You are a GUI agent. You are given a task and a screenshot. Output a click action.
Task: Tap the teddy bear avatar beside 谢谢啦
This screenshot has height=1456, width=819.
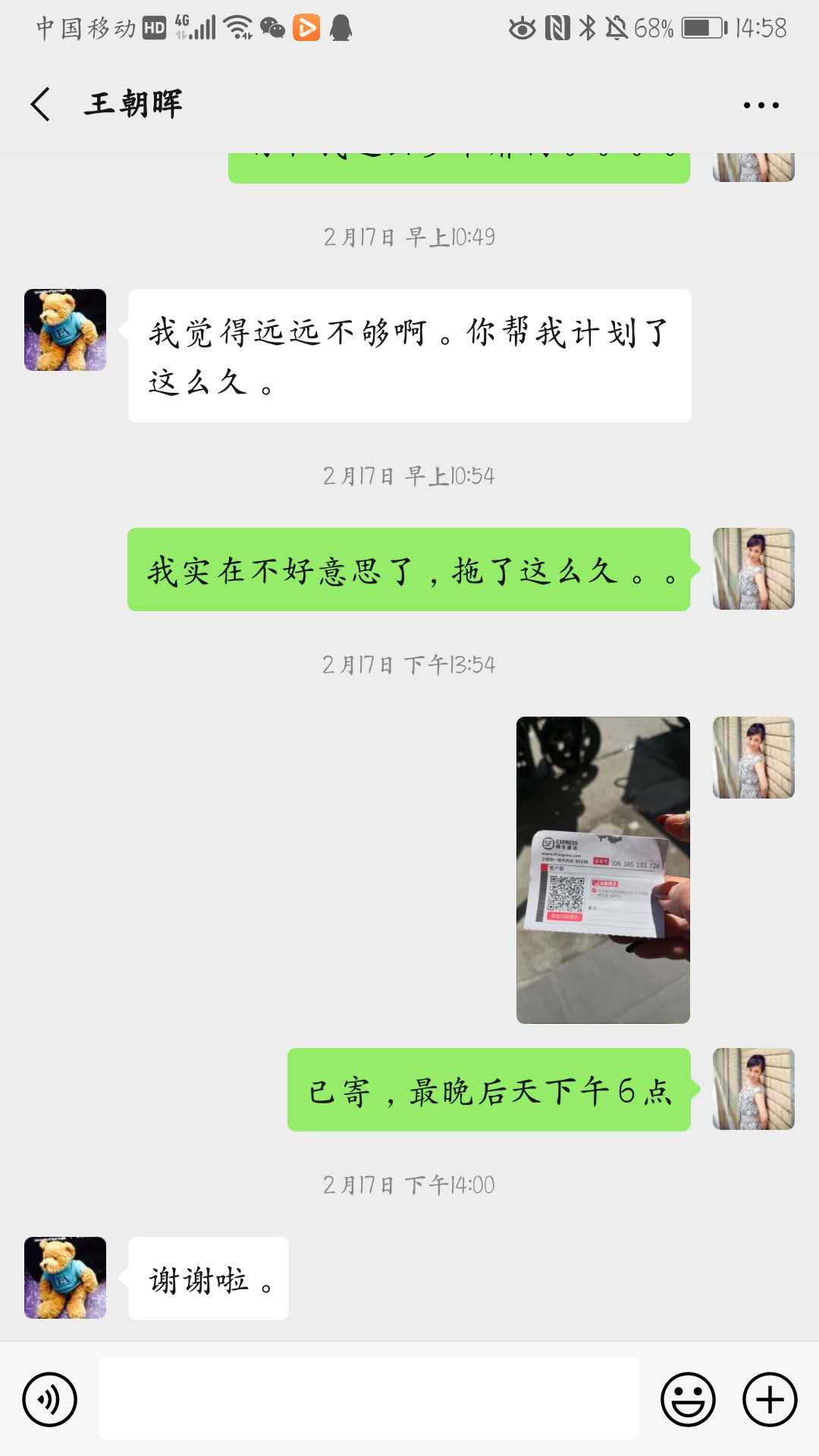click(x=65, y=1278)
